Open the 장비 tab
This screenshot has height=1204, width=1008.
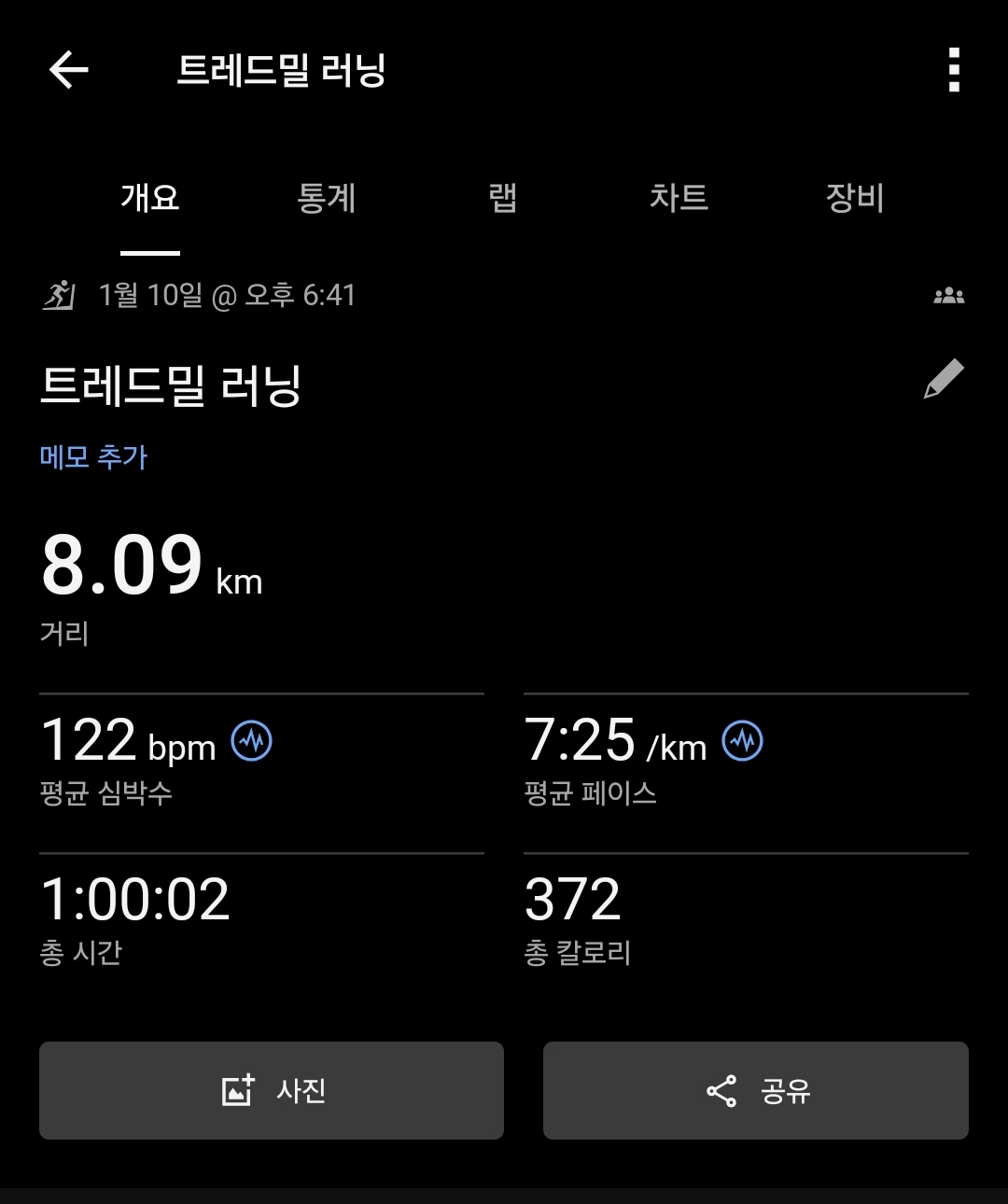pos(852,199)
